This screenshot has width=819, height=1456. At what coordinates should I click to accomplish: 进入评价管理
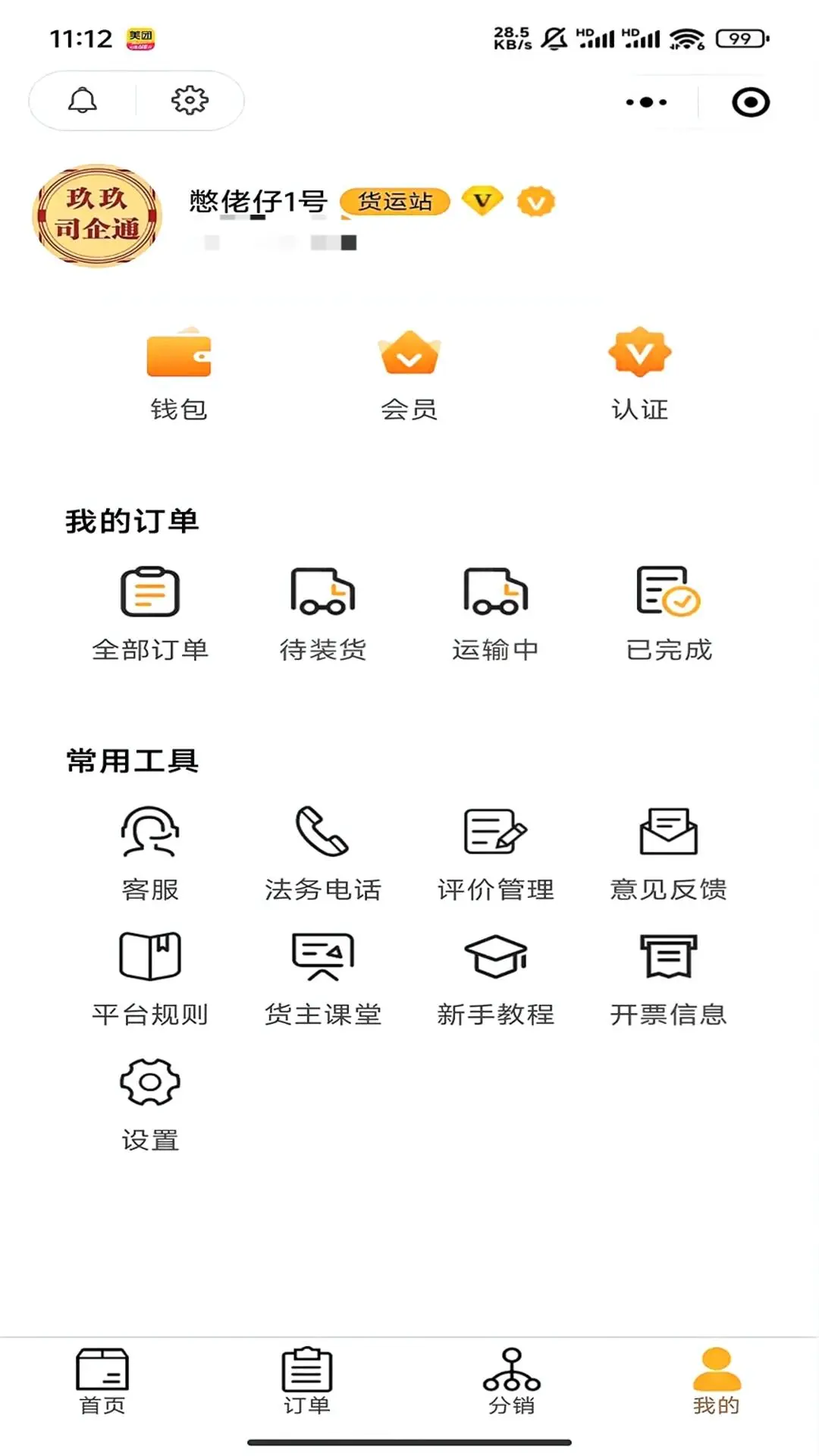click(x=497, y=853)
